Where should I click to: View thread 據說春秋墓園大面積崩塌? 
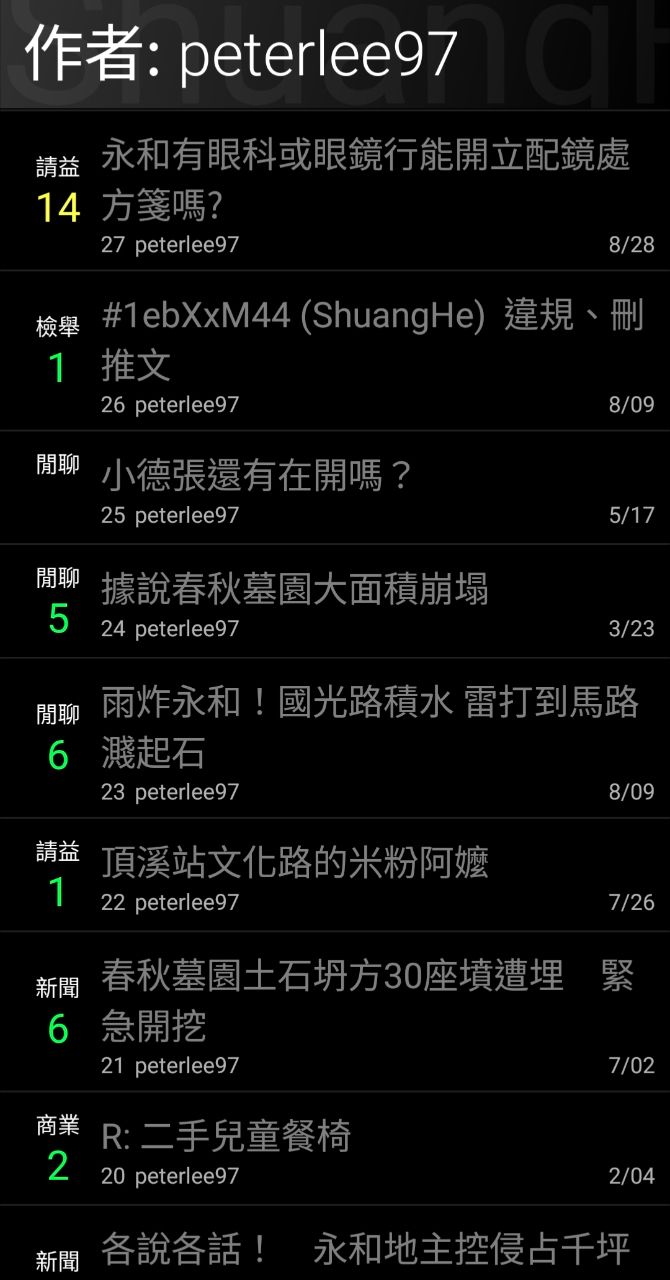click(x=295, y=590)
